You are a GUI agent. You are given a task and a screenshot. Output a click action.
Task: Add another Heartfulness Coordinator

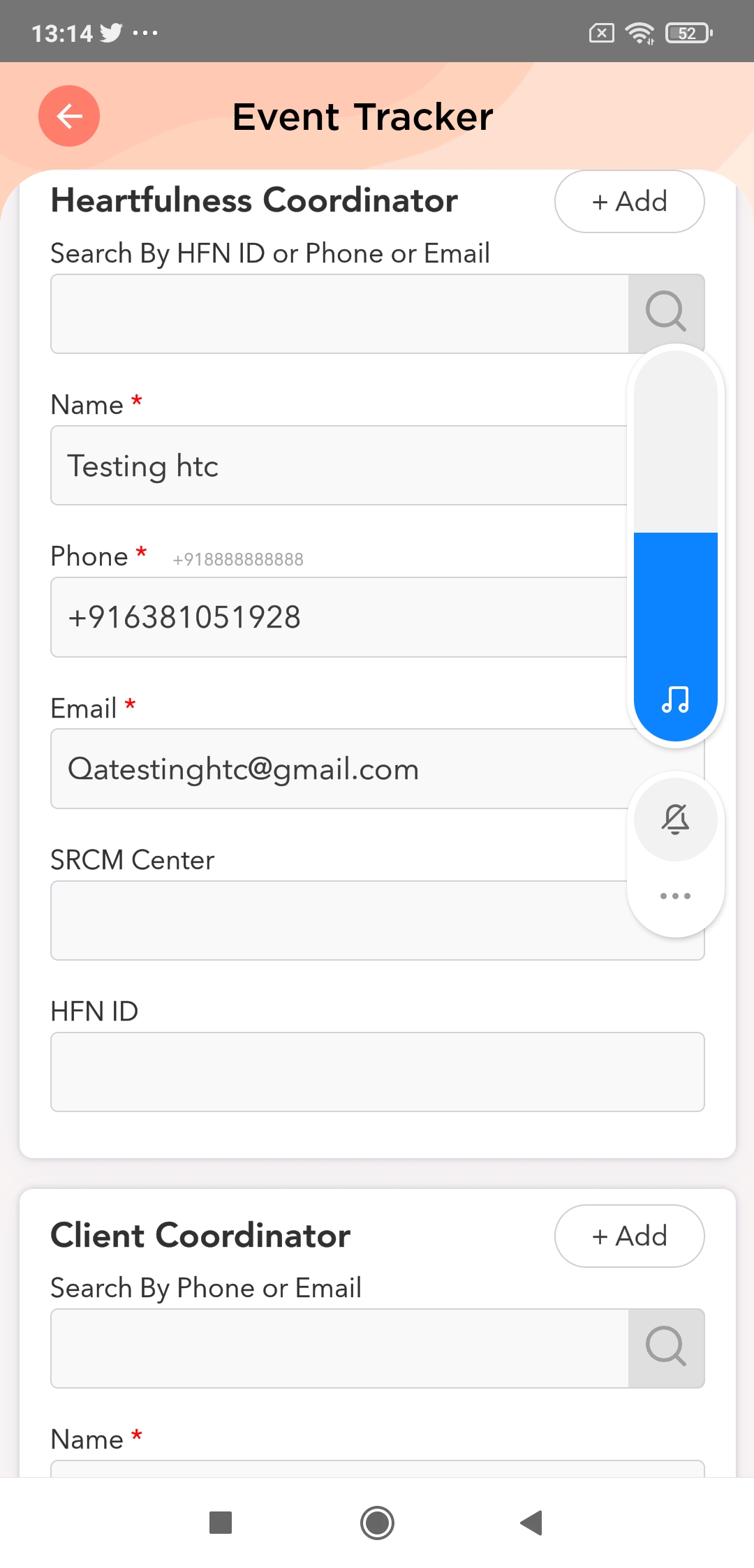coord(629,201)
